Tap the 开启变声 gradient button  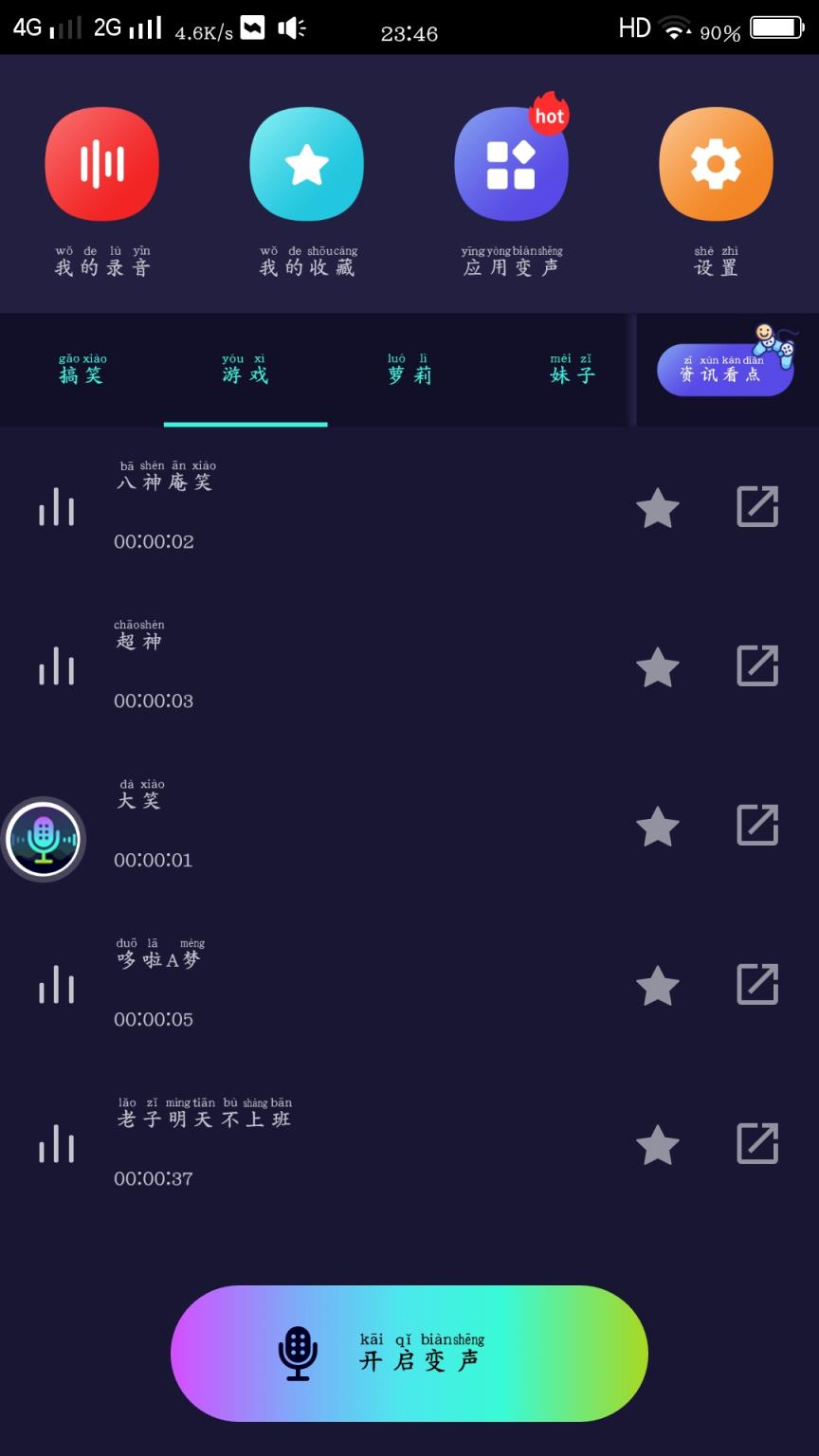(x=409, y=1354)
